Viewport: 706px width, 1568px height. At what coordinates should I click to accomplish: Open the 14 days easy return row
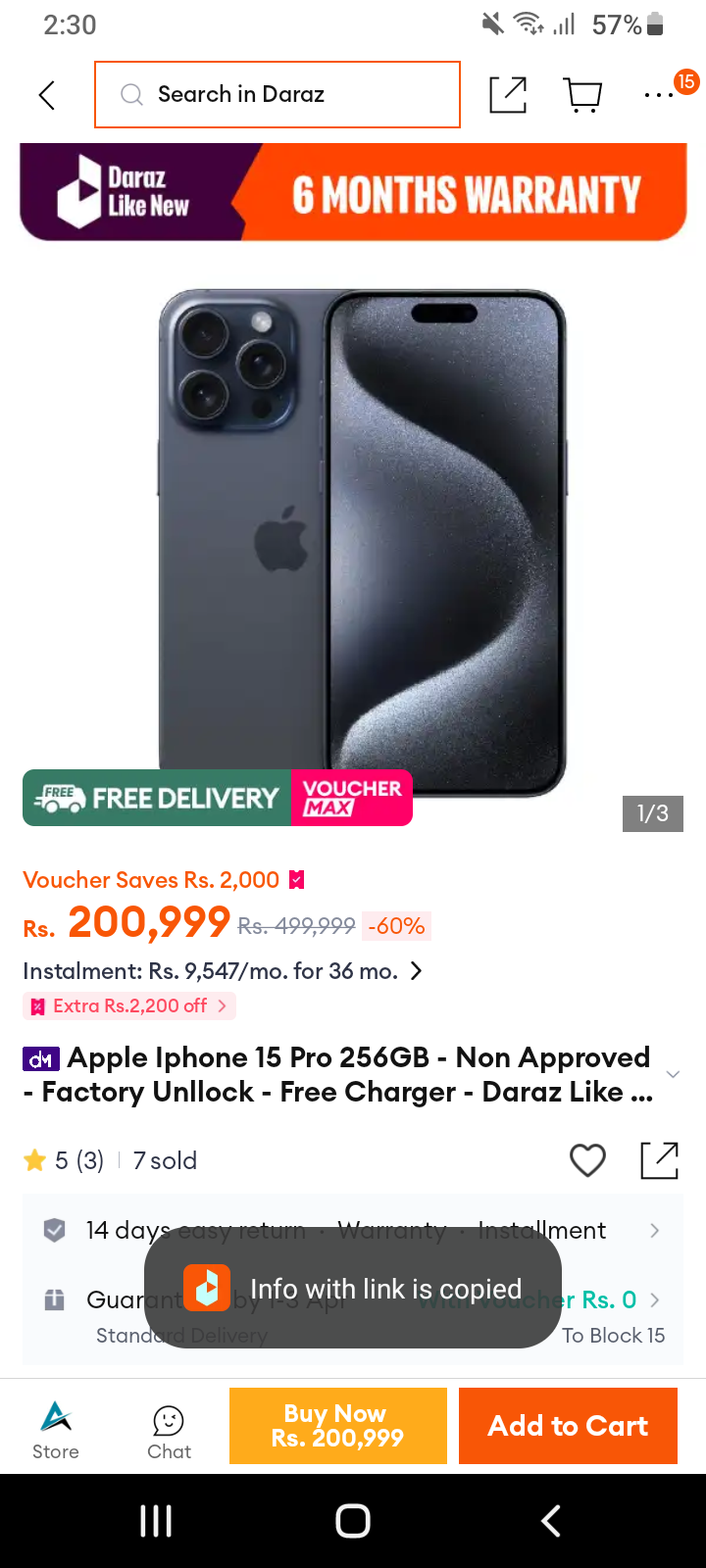353,1230
